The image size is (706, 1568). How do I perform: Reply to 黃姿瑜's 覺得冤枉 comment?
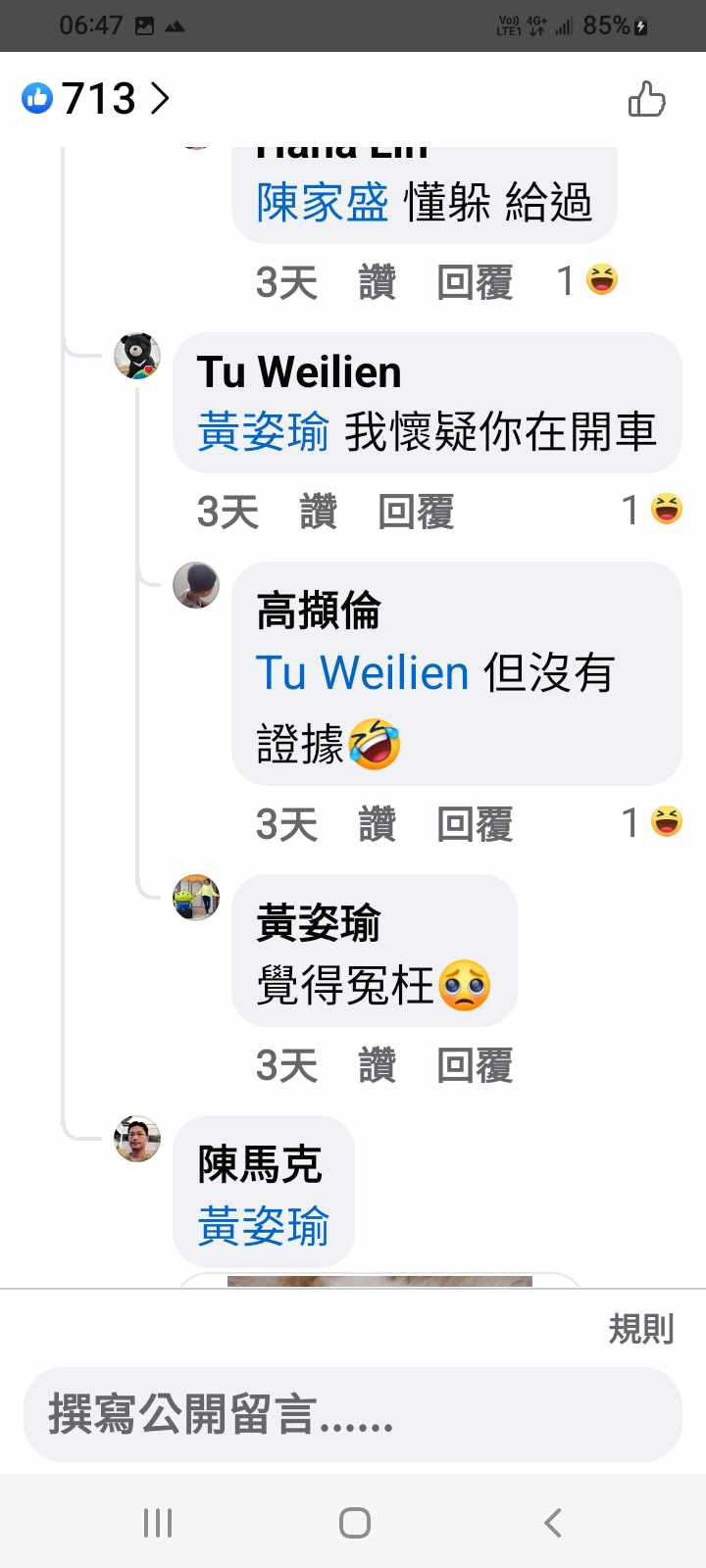[x=475, y=1065]
